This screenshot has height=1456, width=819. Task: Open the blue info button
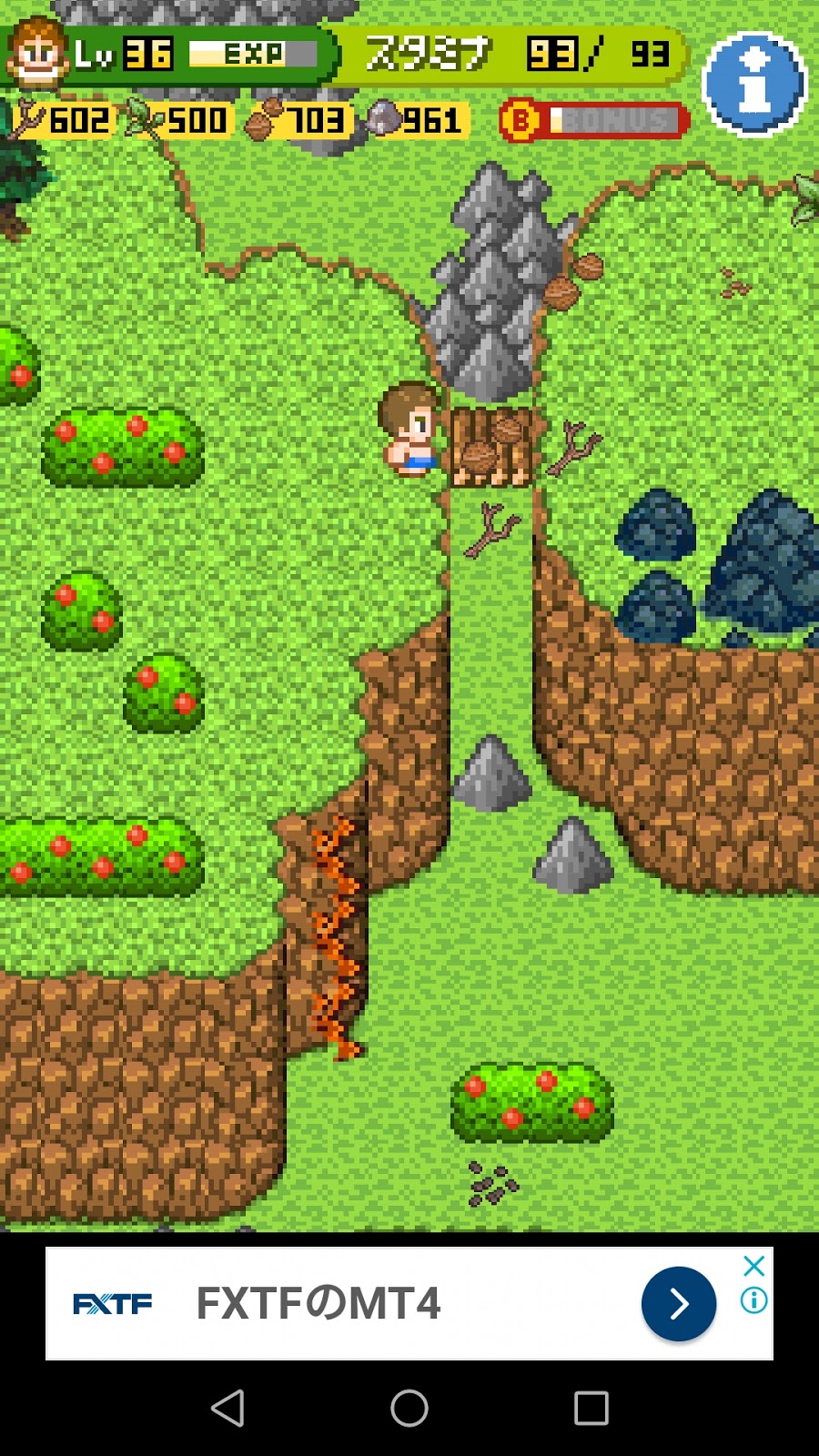[754, 84]
